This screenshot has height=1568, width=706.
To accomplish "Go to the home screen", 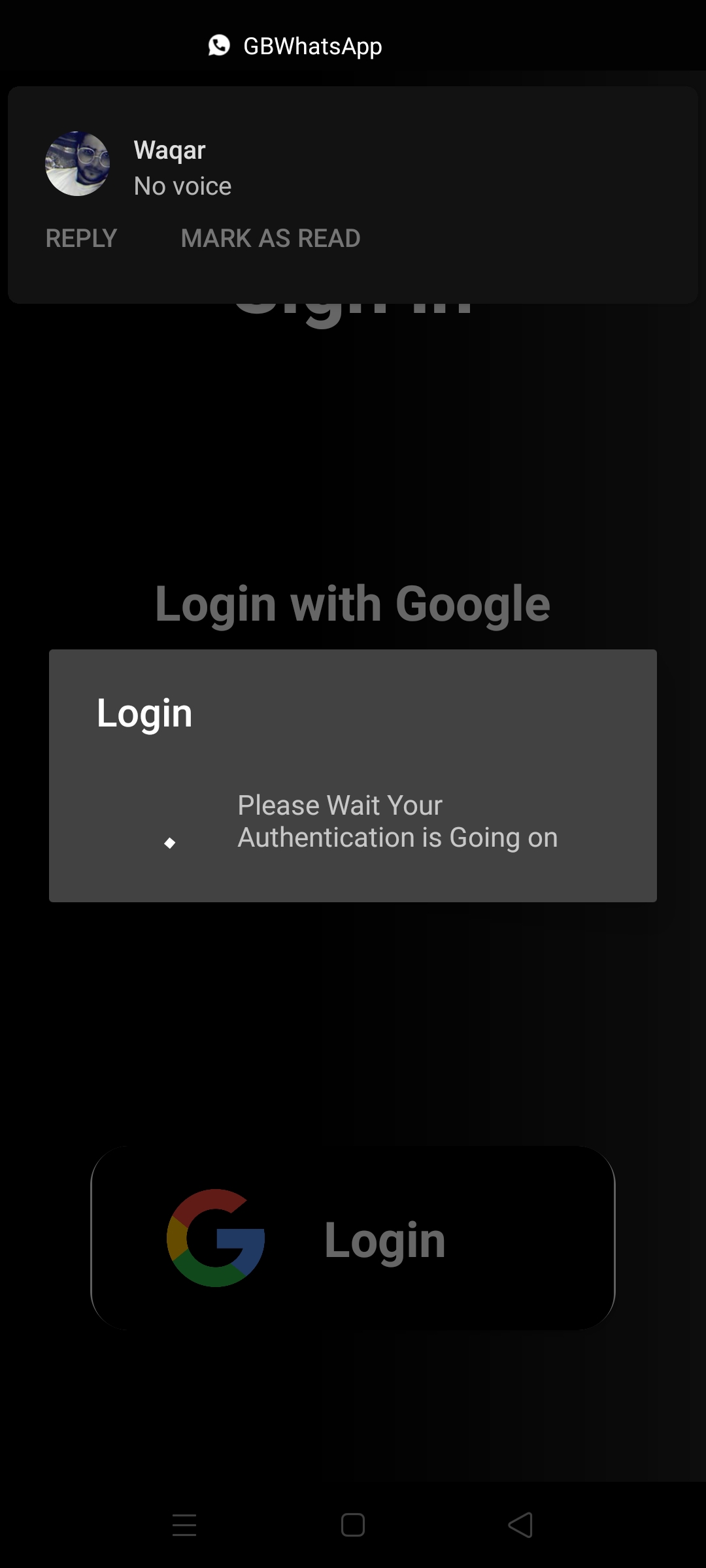I will tap(353, 1525).
